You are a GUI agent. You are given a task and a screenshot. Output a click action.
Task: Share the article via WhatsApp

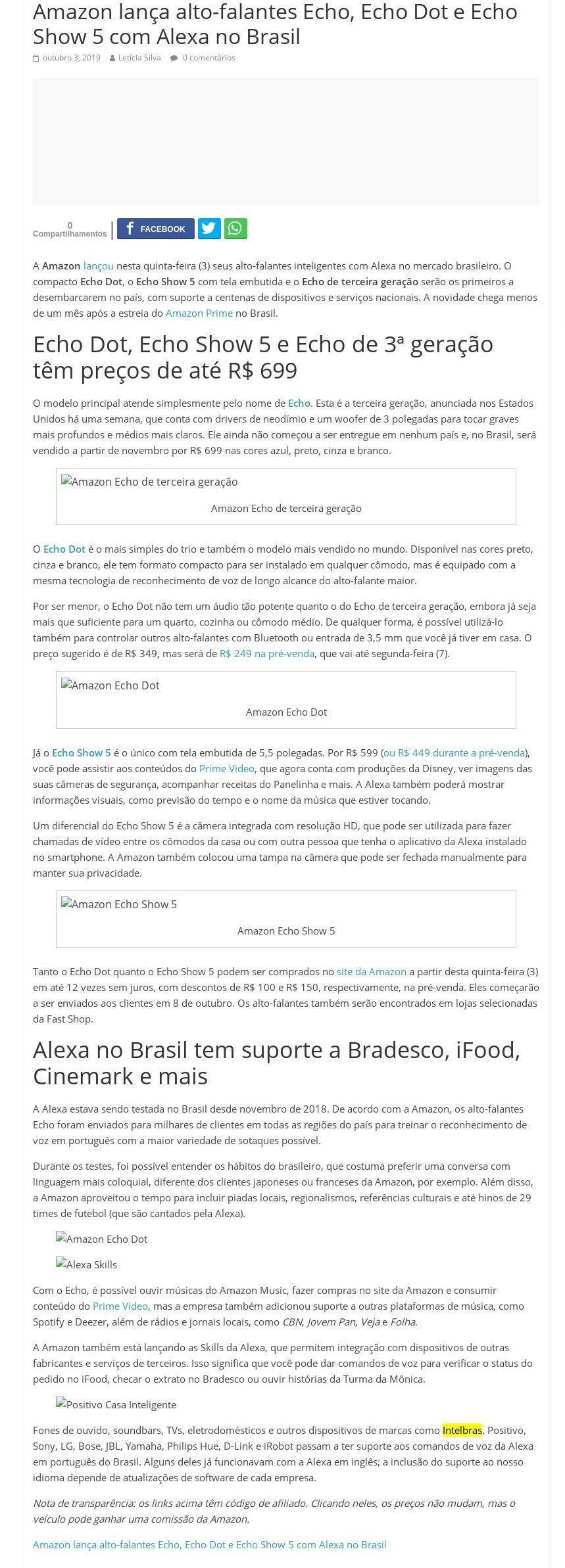235,229
